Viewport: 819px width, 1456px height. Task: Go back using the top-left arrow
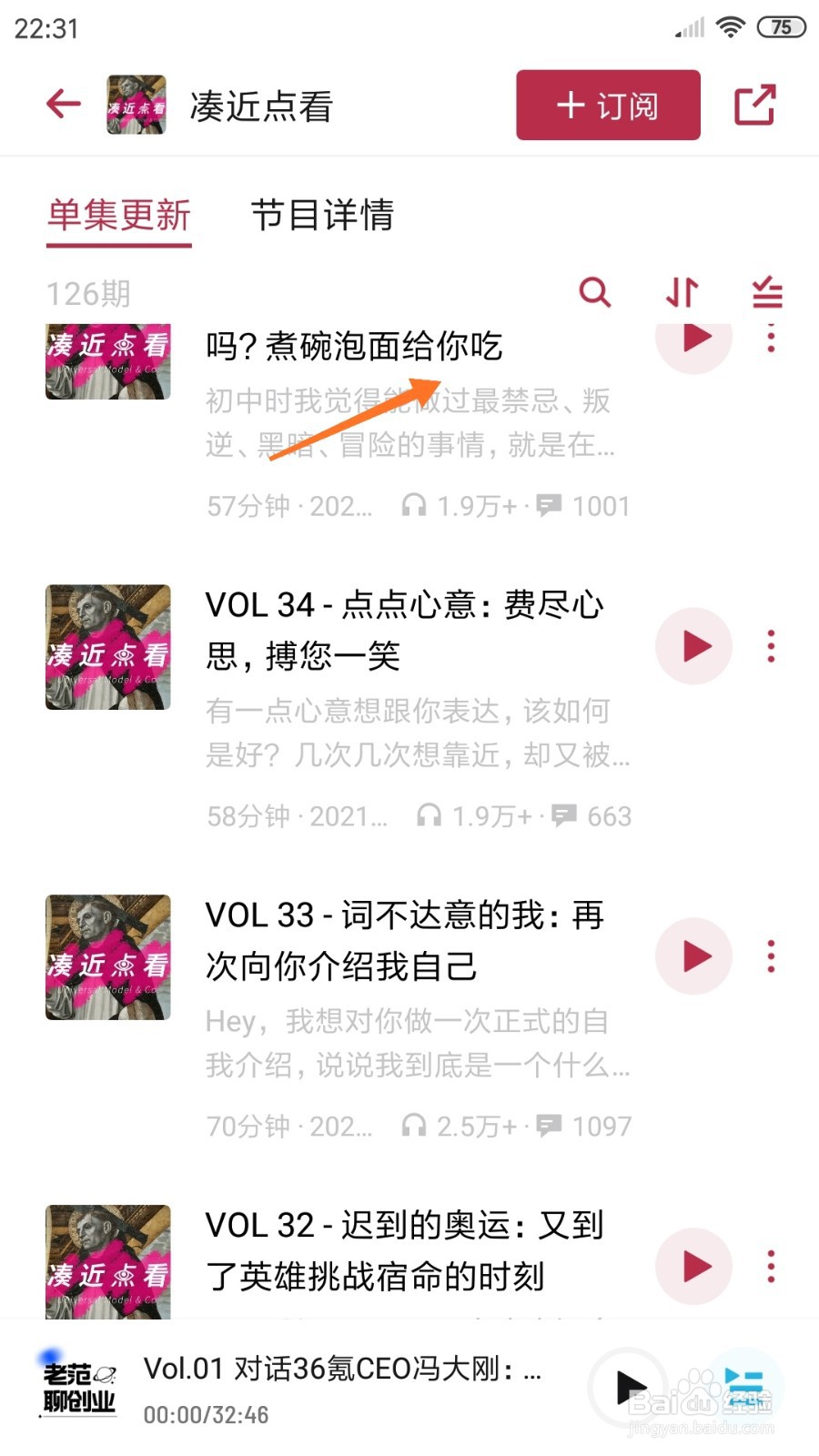pos(63,104)
